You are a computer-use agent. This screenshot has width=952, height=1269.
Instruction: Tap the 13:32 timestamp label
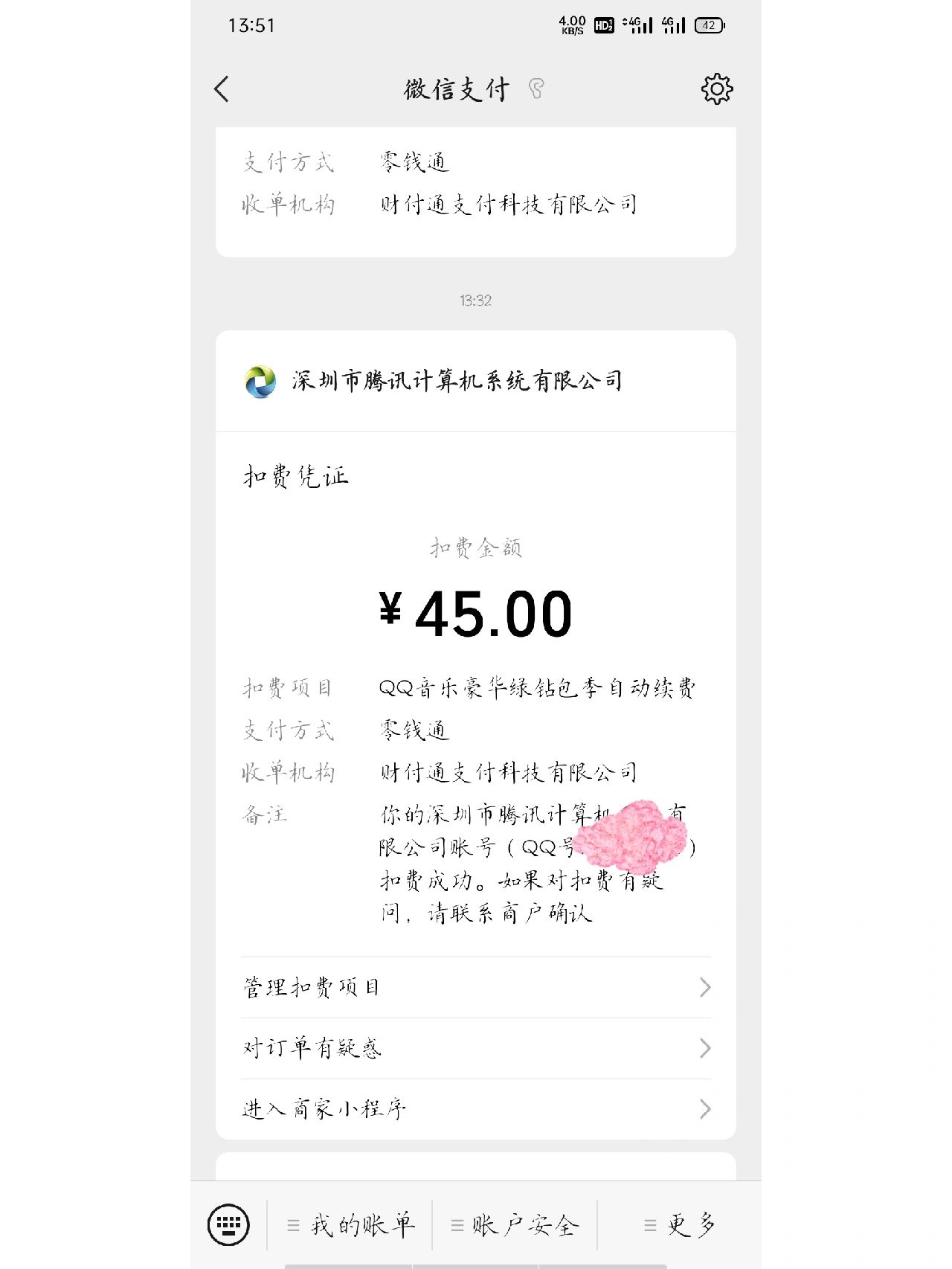coord(477,301)
